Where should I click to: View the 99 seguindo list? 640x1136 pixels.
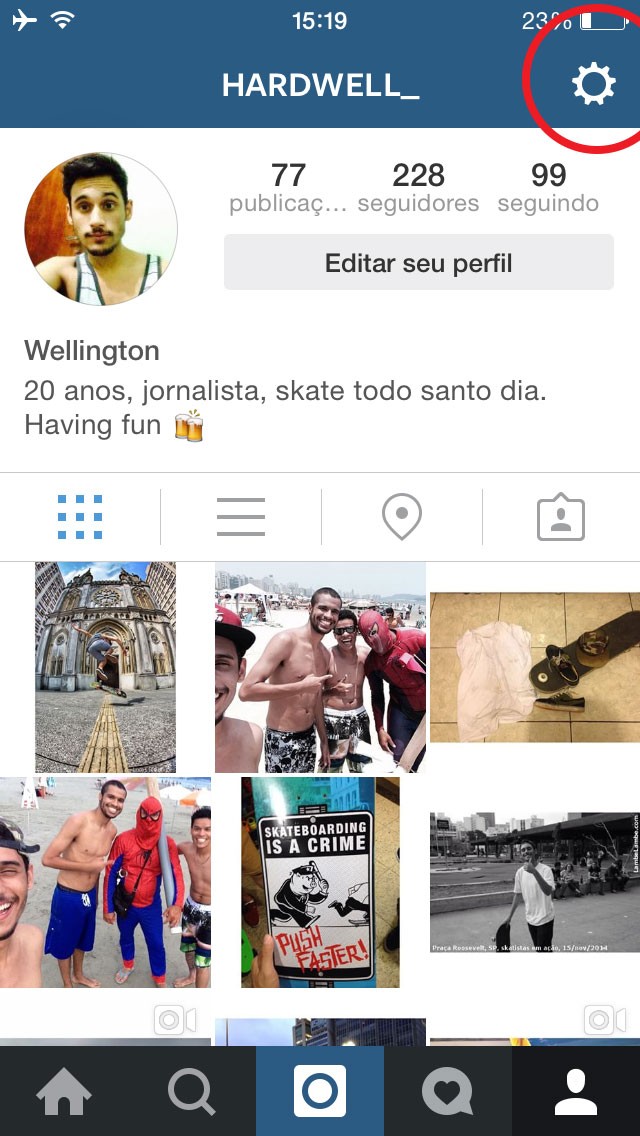coord(548,187)
